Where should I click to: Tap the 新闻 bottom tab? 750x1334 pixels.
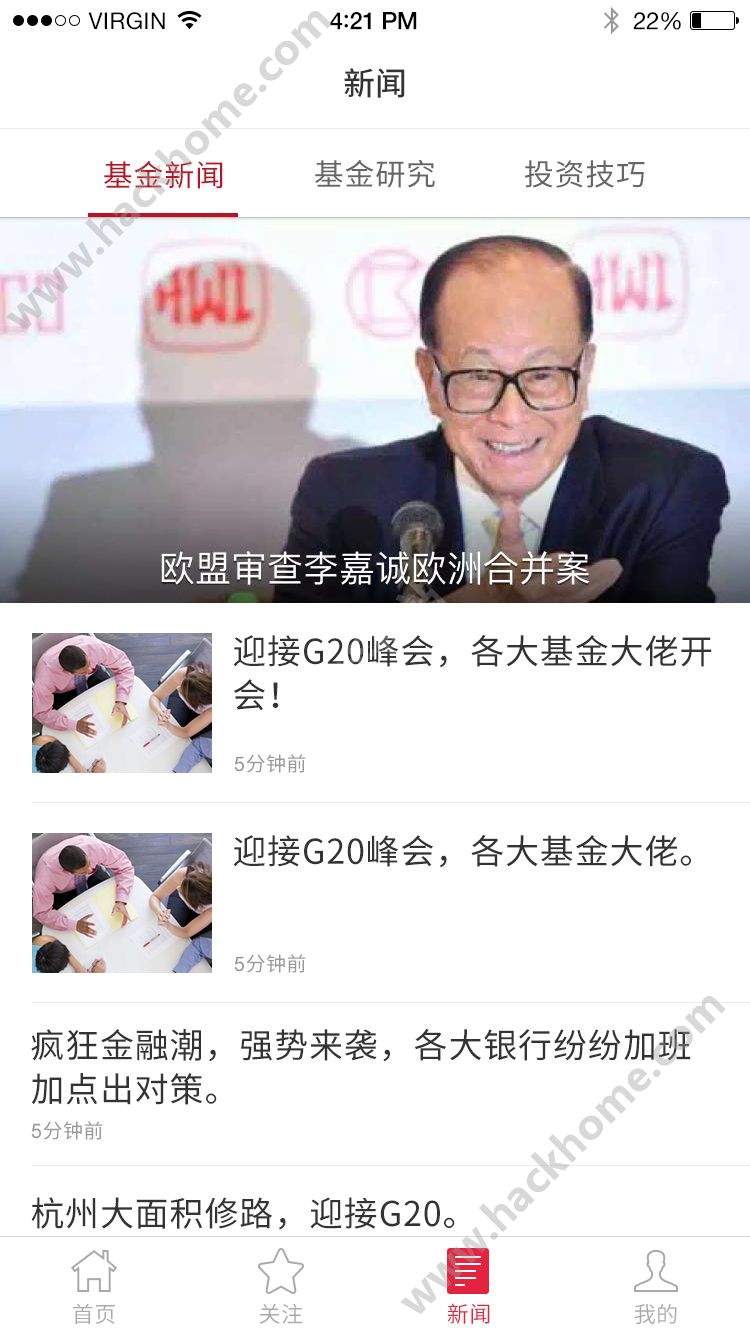point(468,1287)
